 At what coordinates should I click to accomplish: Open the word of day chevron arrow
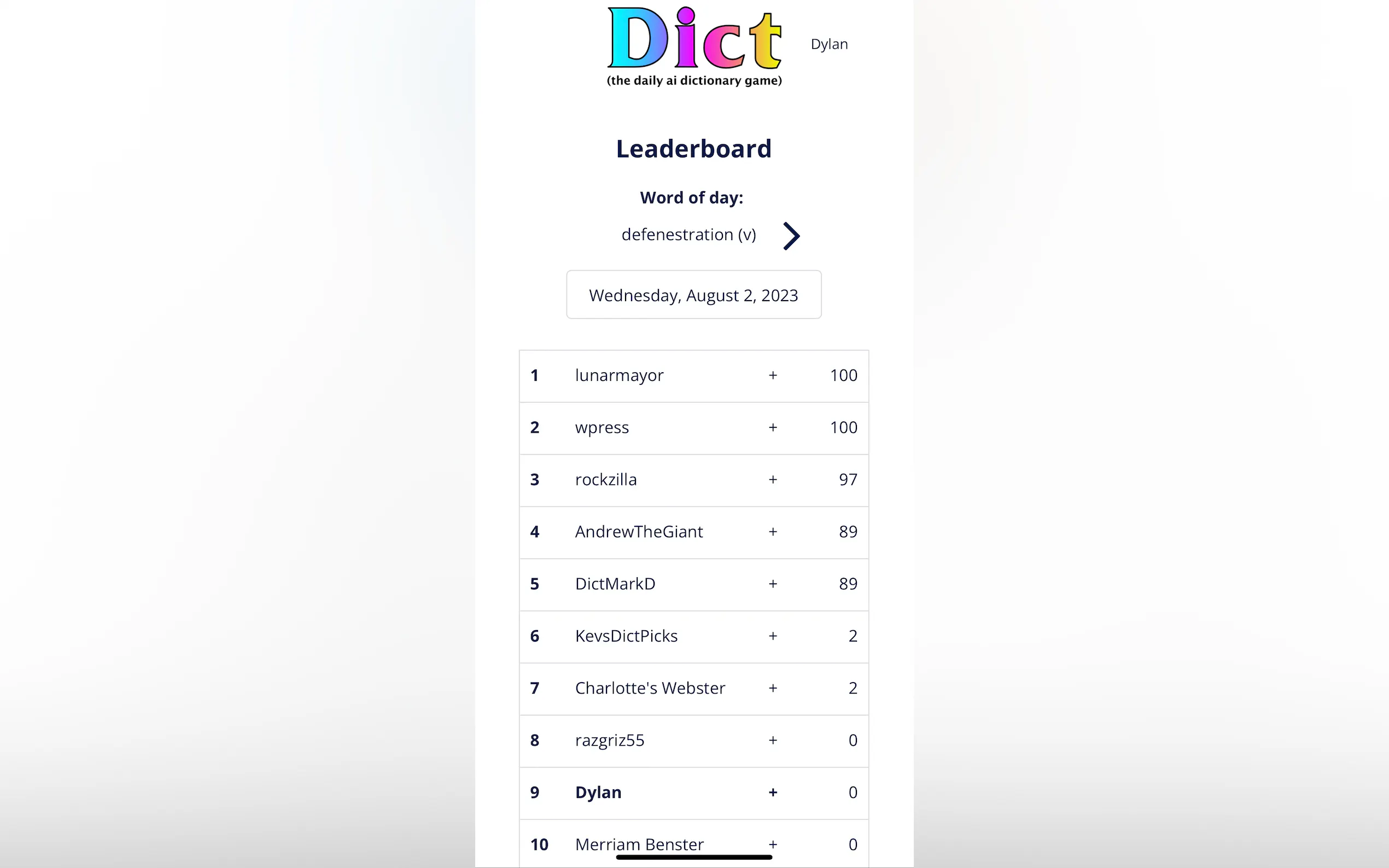pyautogui.click(x=791, y=236)
